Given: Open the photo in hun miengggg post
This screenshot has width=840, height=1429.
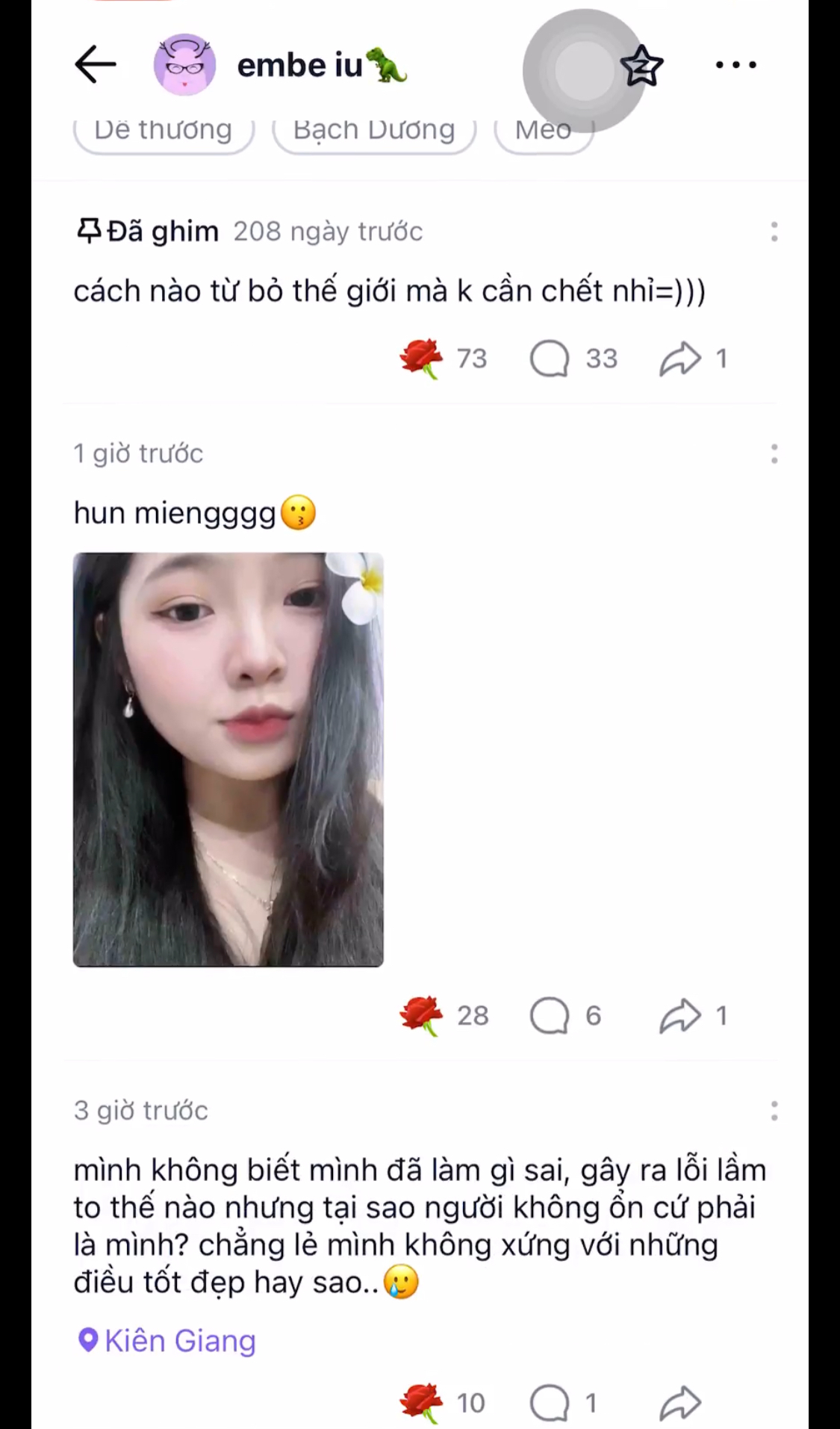Looking at the screenshot, I should [228, 759].
